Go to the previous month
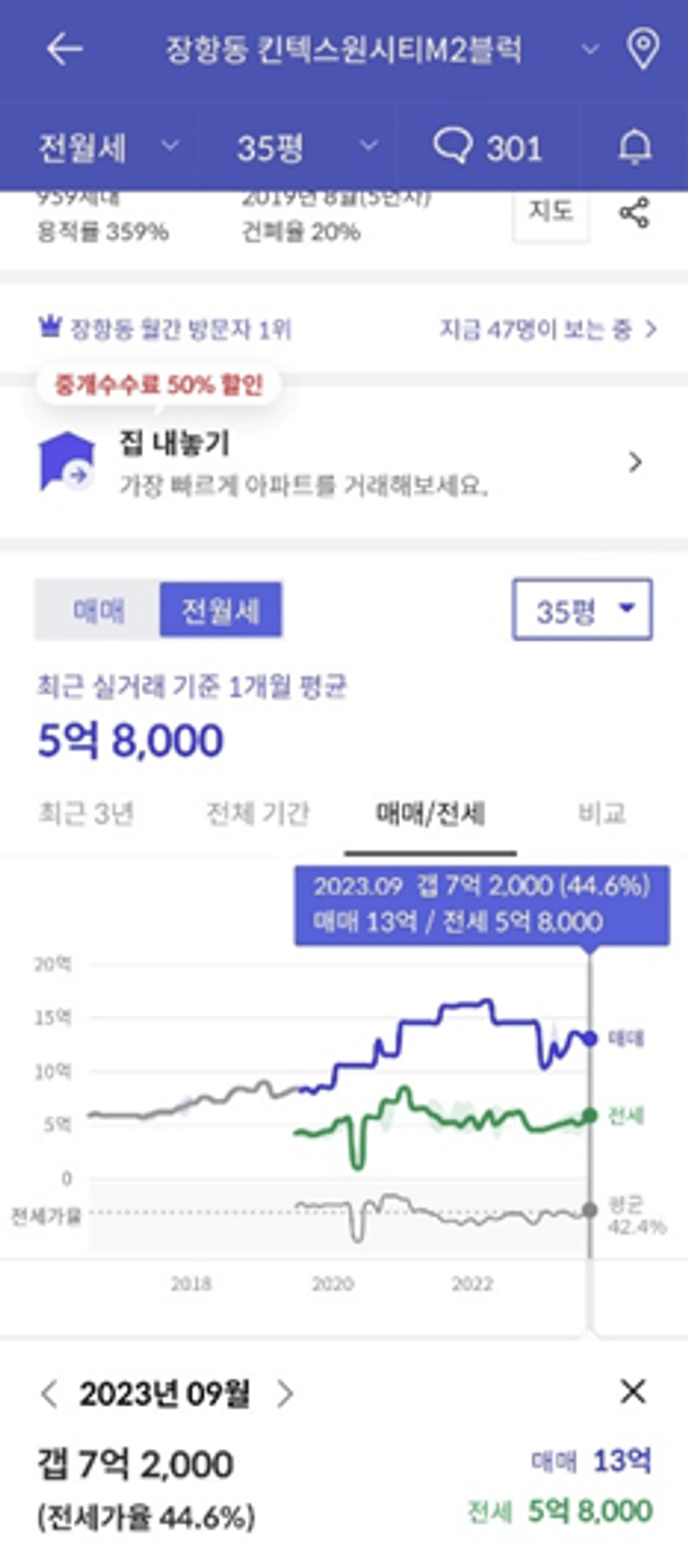 click(50, 1392)
